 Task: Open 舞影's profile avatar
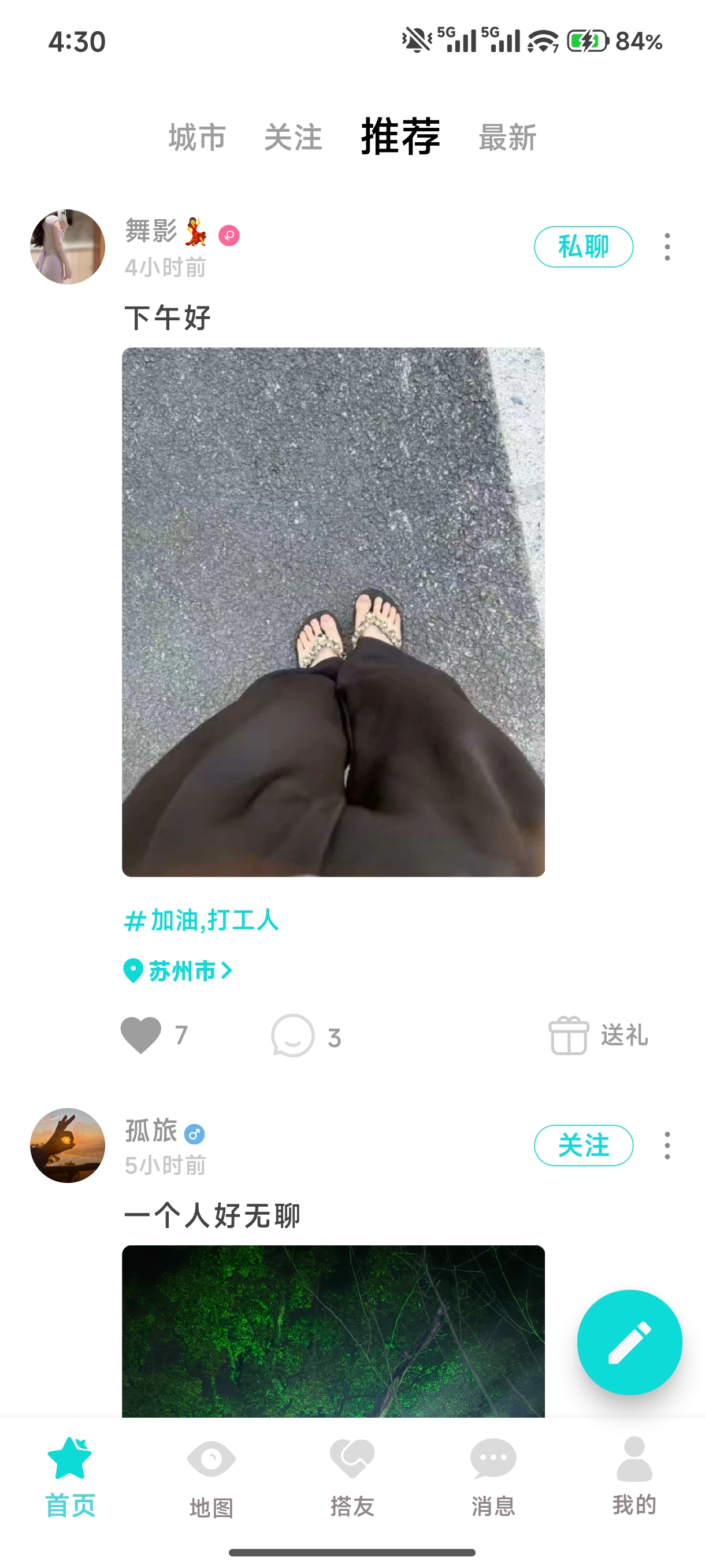point(68,245)
